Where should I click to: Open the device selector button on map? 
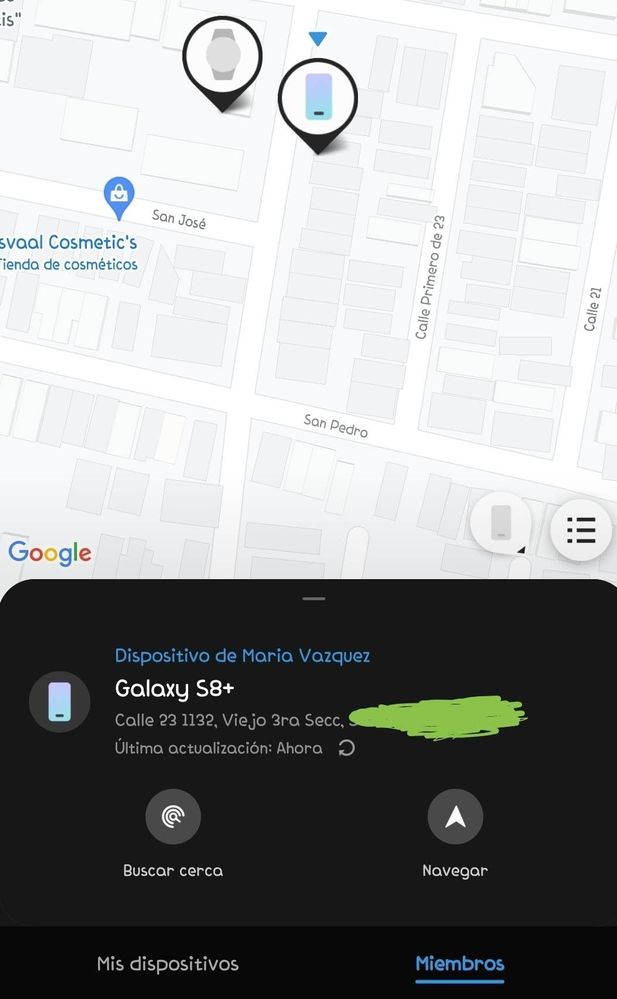tap(501, 524)
